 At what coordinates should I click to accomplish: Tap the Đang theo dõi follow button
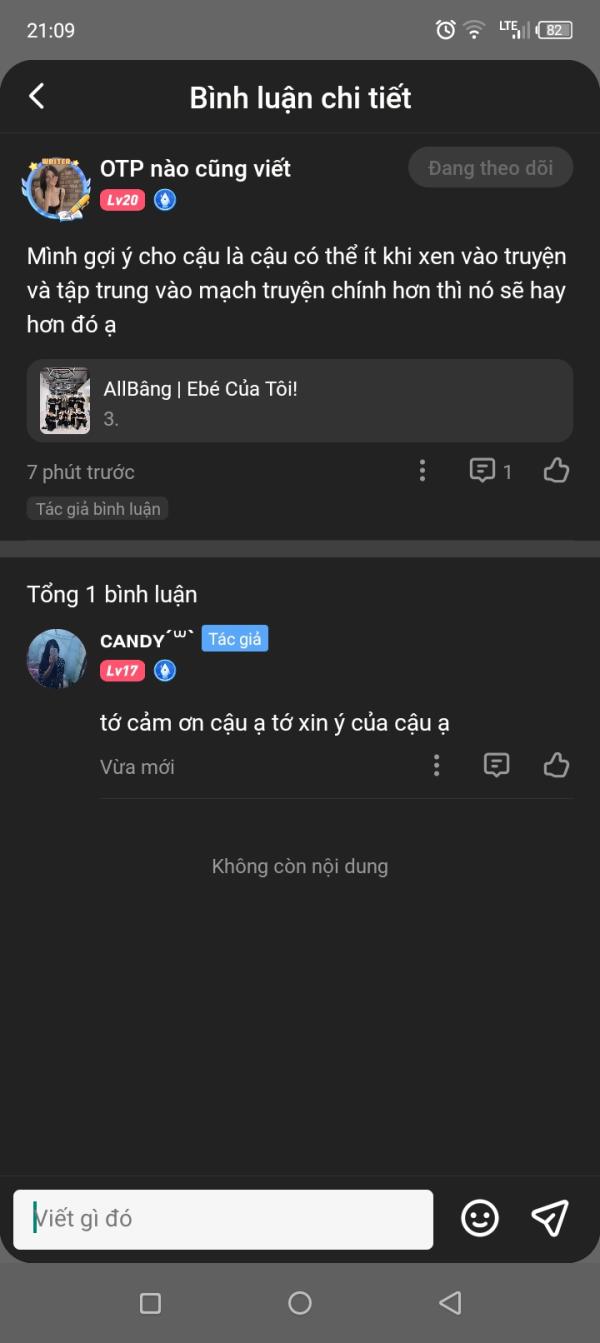click(x=490, y=168)
